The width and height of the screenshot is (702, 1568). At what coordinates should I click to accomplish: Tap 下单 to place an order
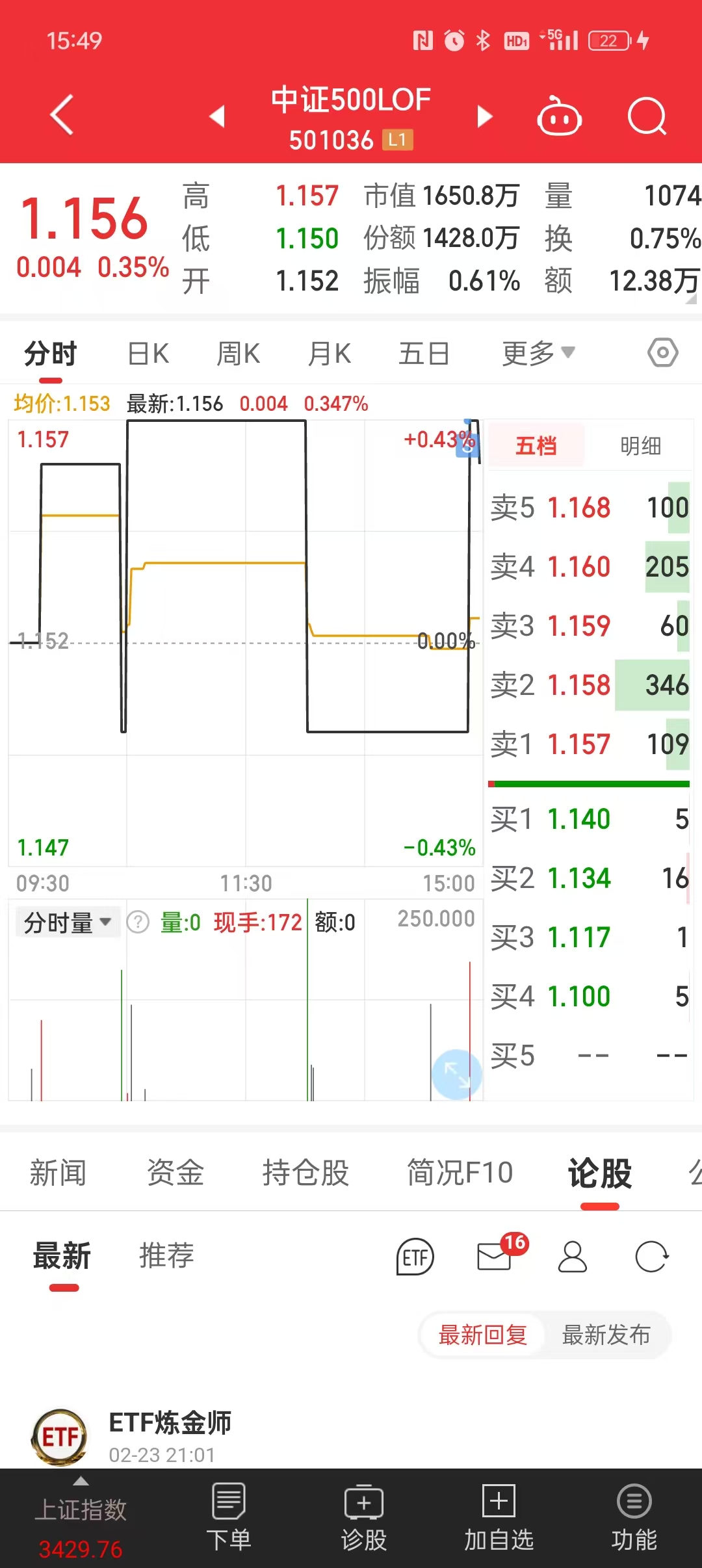click(x=229, y=1518)
